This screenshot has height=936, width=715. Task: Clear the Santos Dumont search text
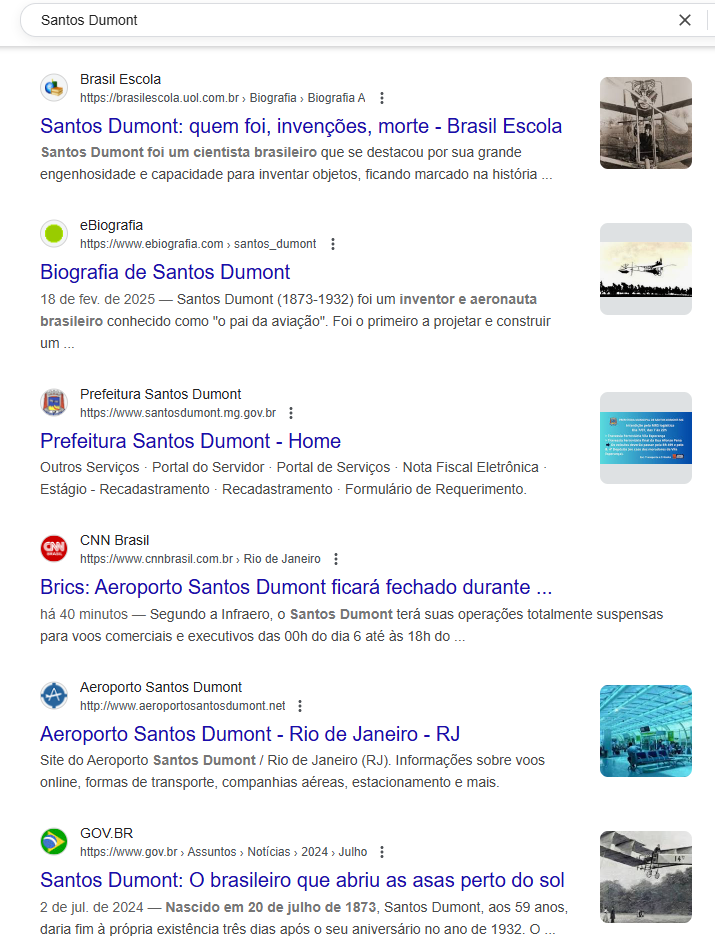coord(685,20)
